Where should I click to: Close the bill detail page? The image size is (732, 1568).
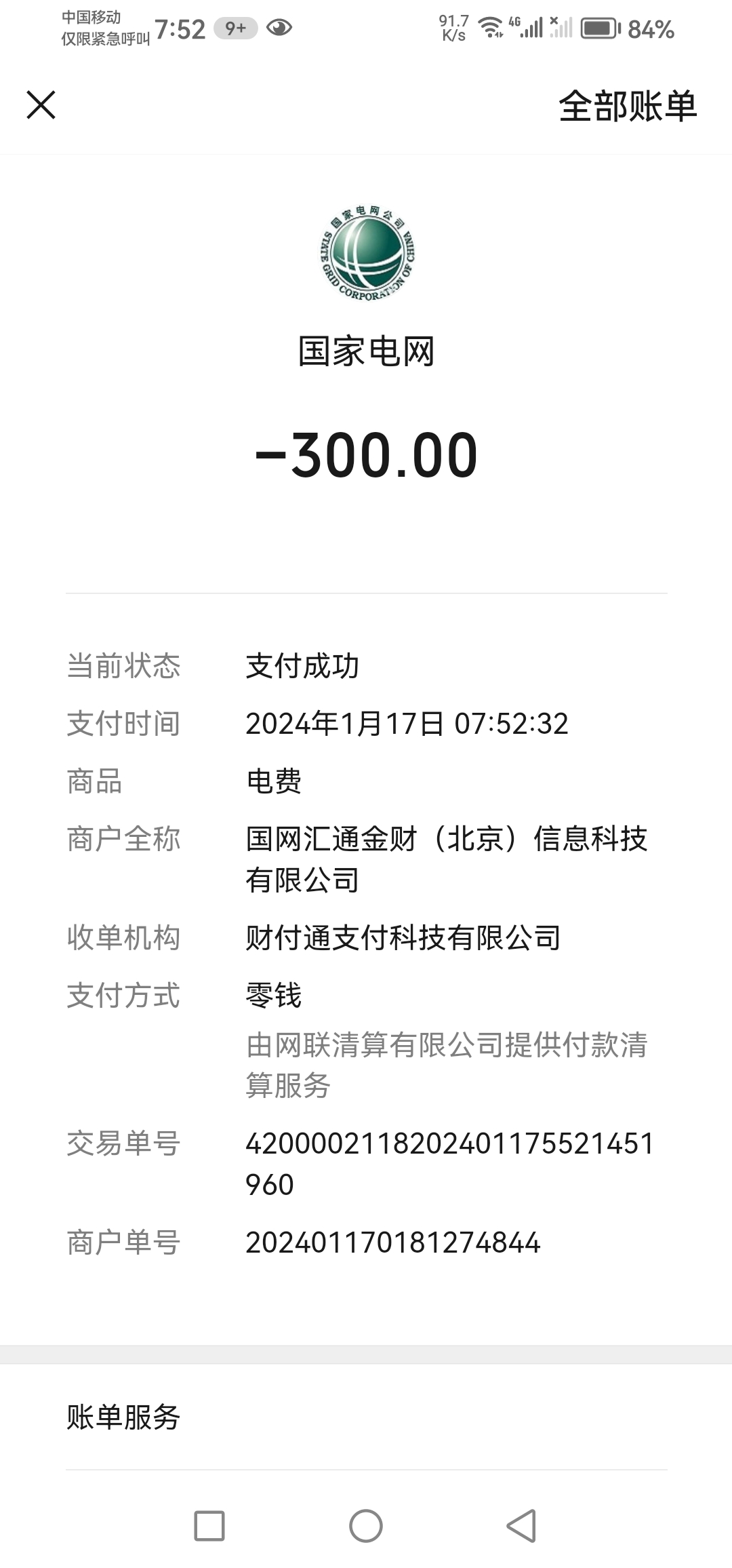(x=41, y=105)
